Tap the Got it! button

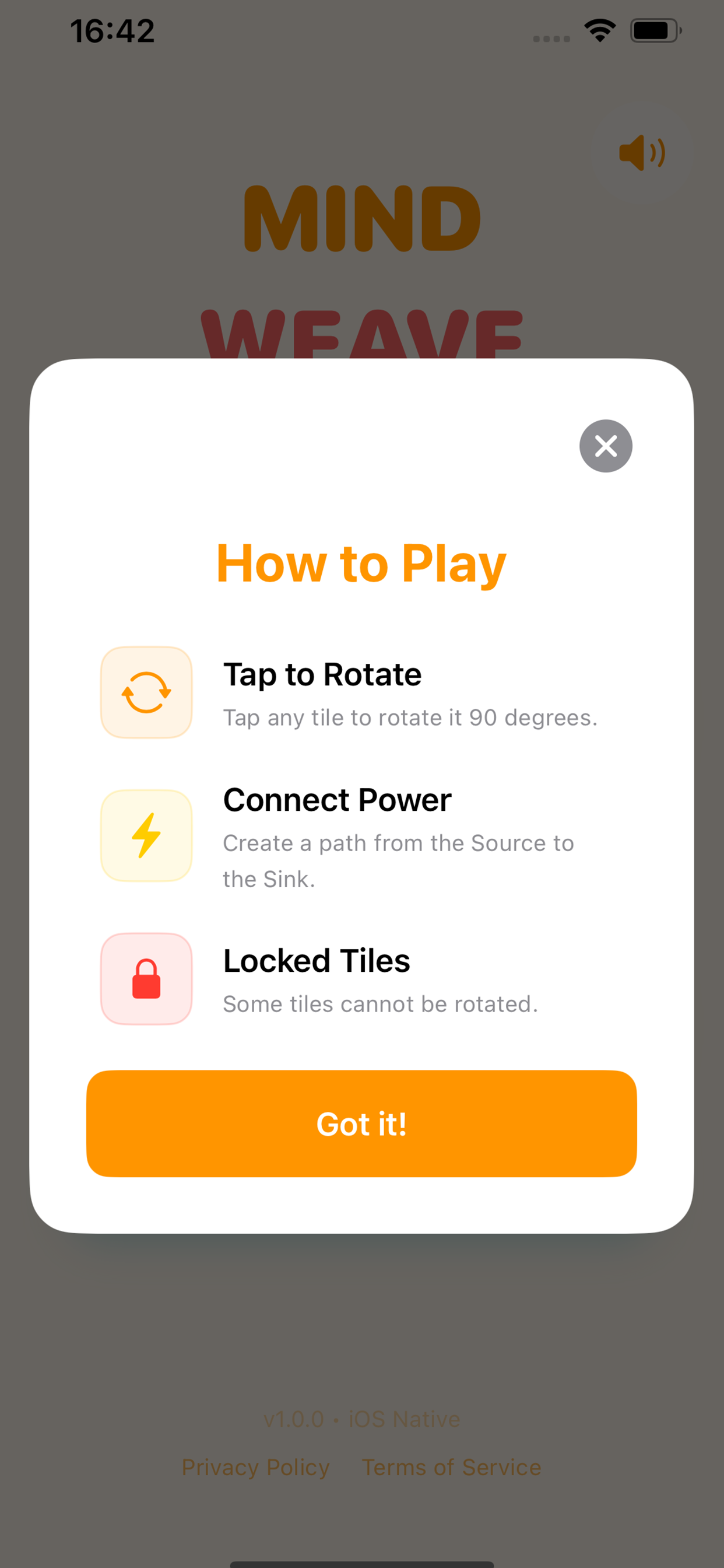click(361, 1123)
